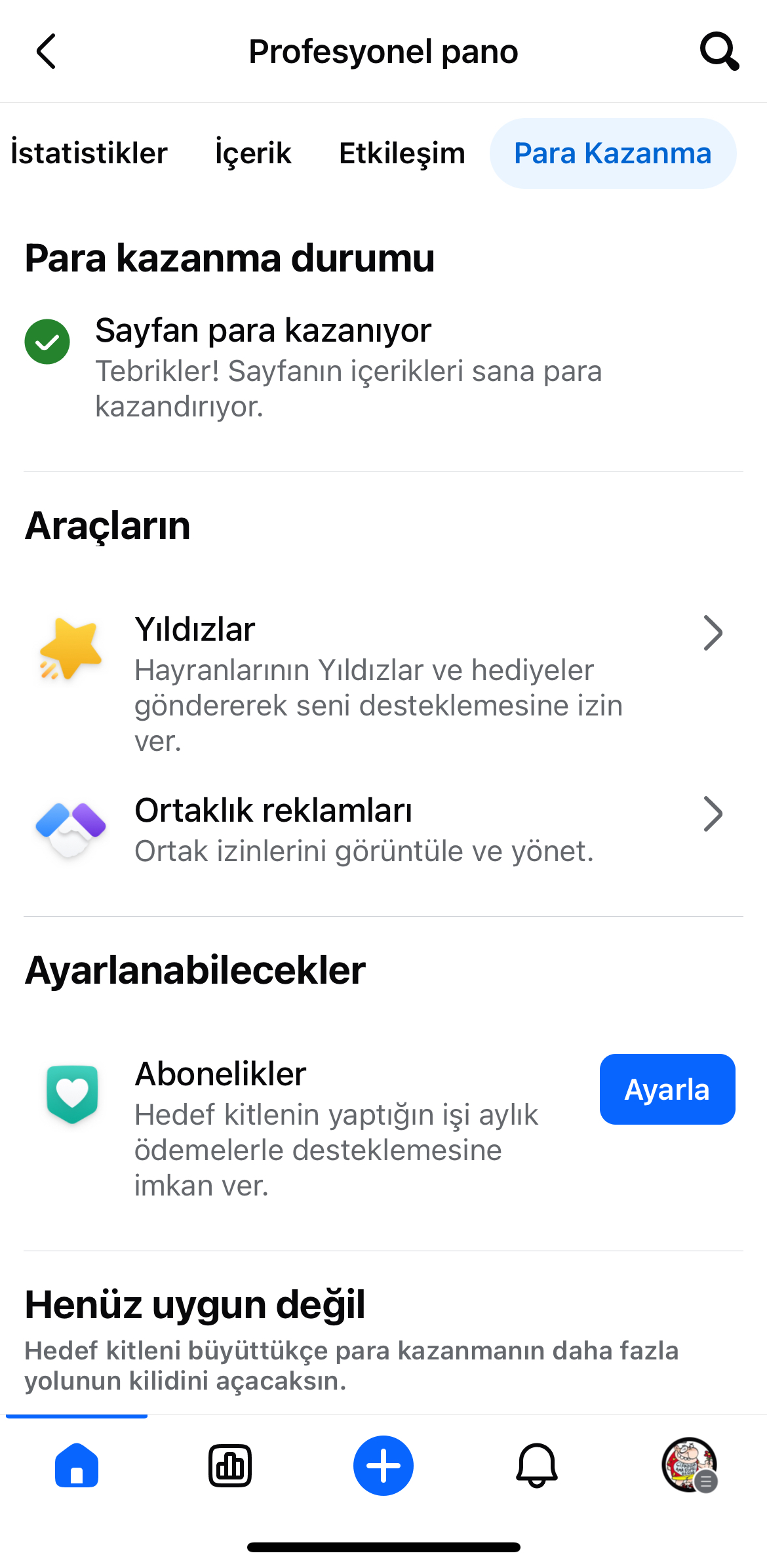Create new content with the plus button
The height and width of the screenshot is (1568, 767).
383,1465
